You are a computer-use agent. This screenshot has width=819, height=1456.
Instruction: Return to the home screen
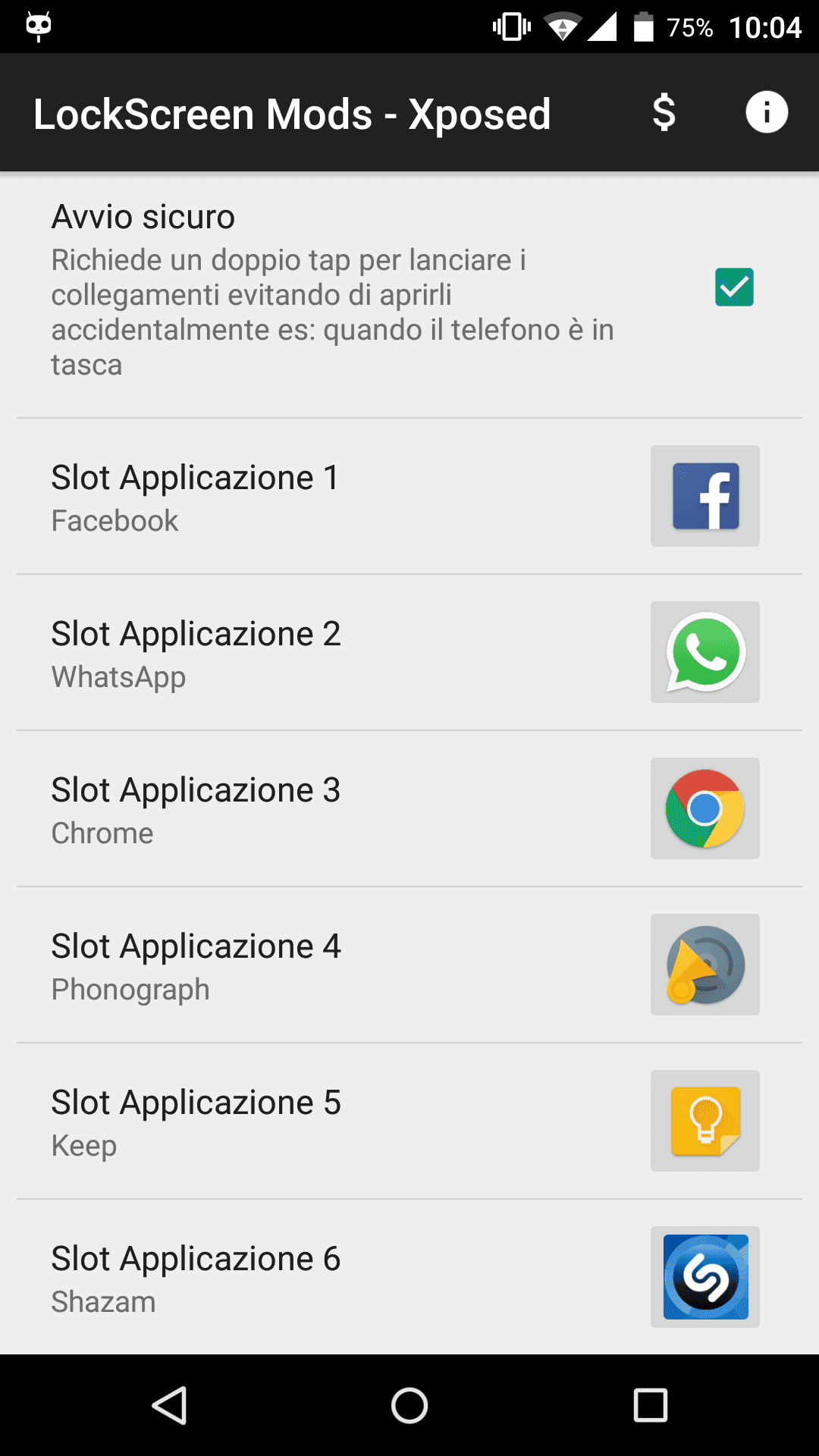(x=409, y=1406)
